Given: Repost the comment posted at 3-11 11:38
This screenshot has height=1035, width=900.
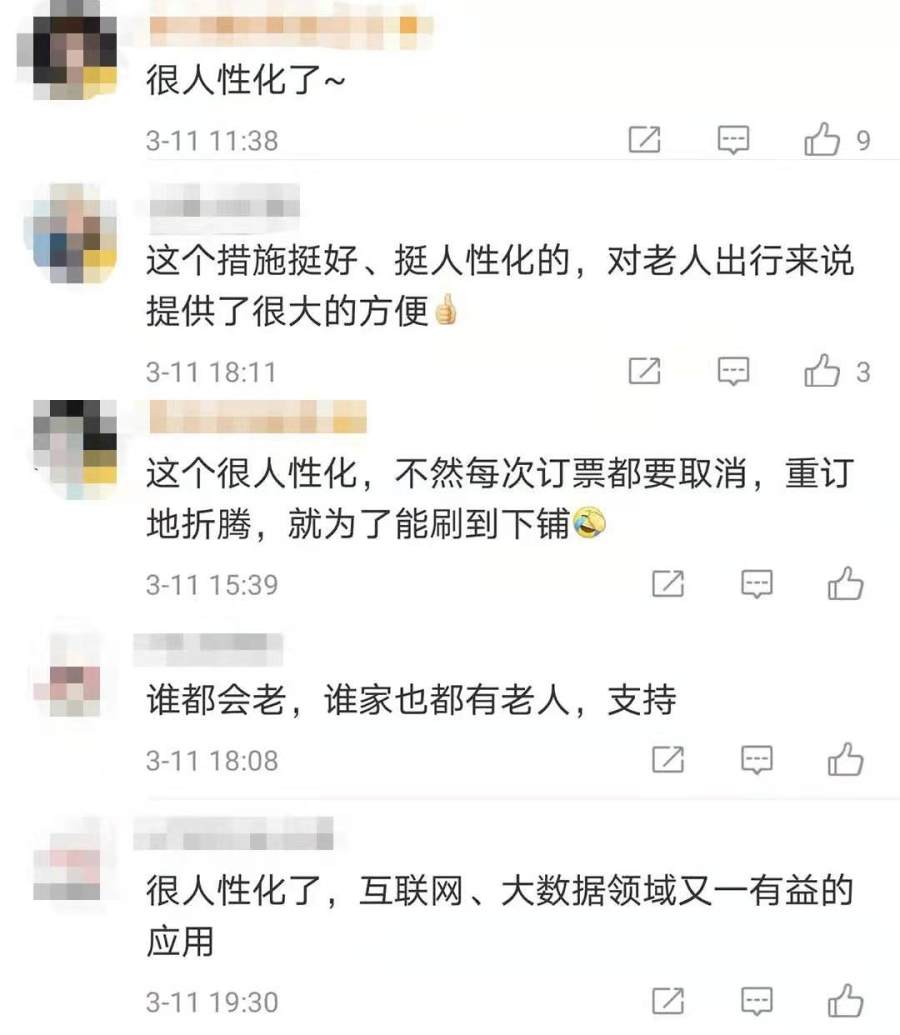Looking at the screenshot, I should [645, 140].
